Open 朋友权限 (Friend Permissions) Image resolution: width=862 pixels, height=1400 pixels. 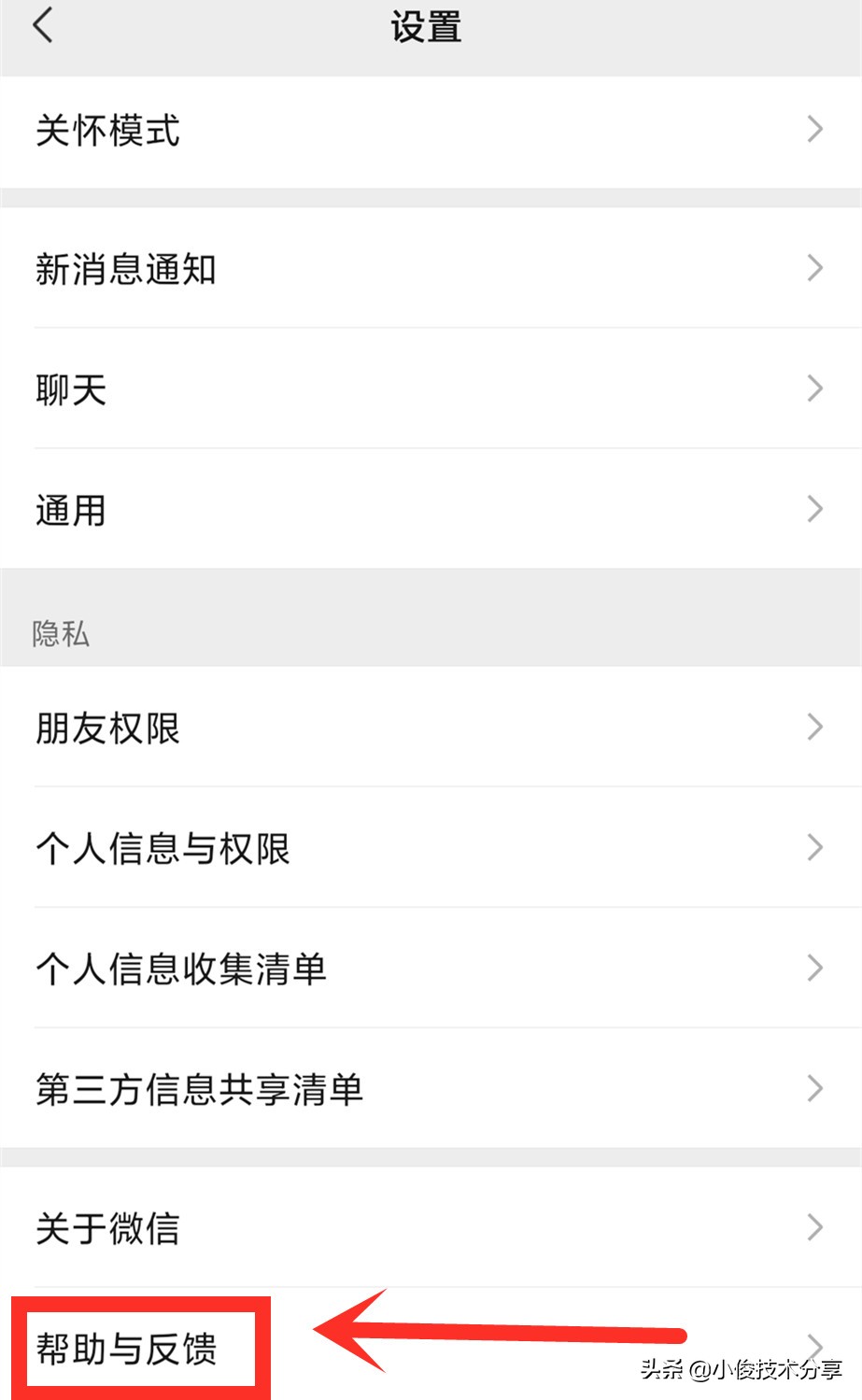pyautogui.click(x=106, y=728)
